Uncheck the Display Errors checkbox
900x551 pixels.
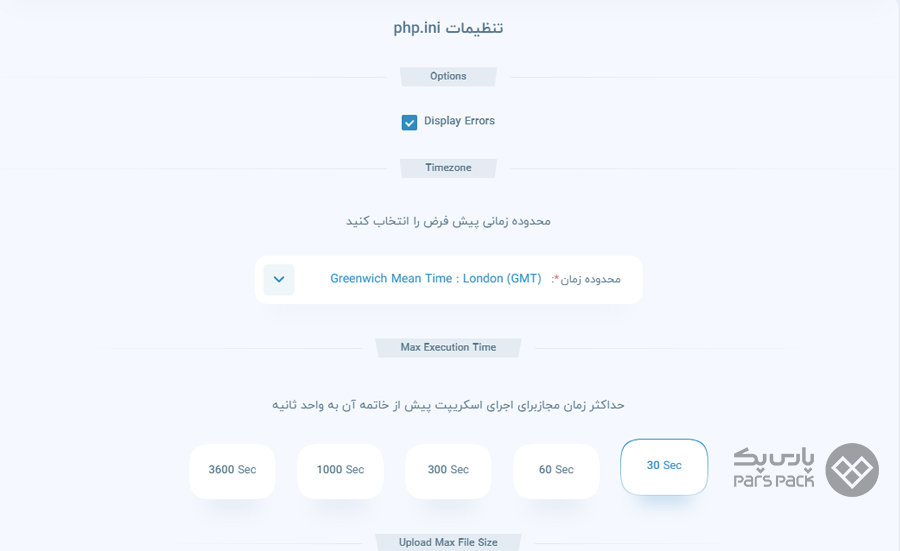click(x=409, y=122)
